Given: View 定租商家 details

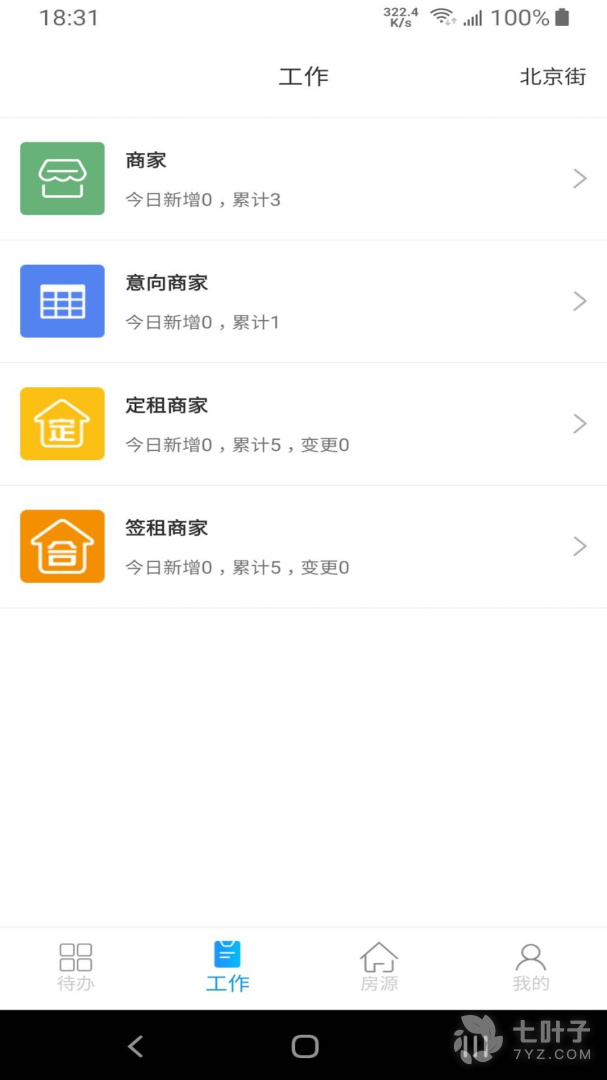Looking at the screenshot, I should tap(303, 424).
